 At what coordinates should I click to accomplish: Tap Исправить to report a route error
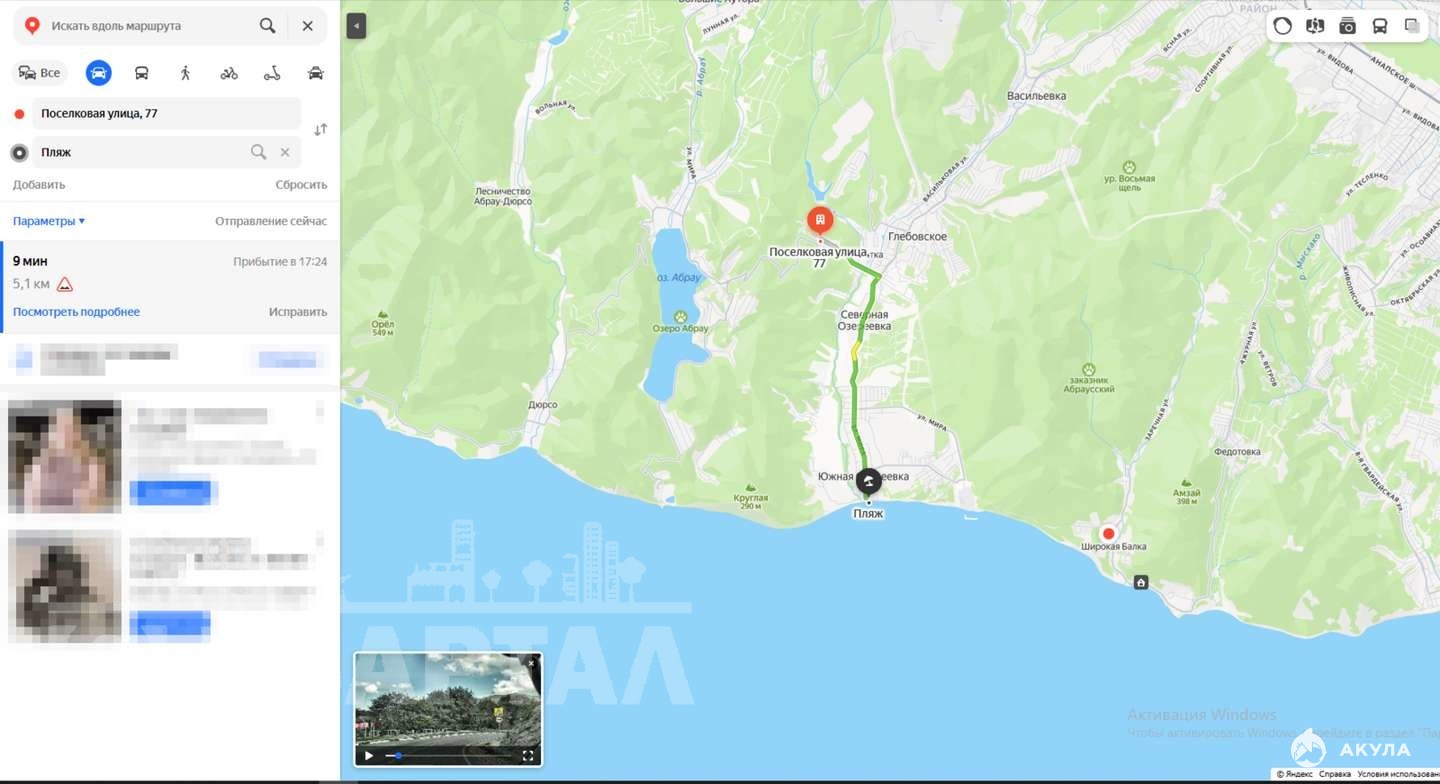(297, 312)
